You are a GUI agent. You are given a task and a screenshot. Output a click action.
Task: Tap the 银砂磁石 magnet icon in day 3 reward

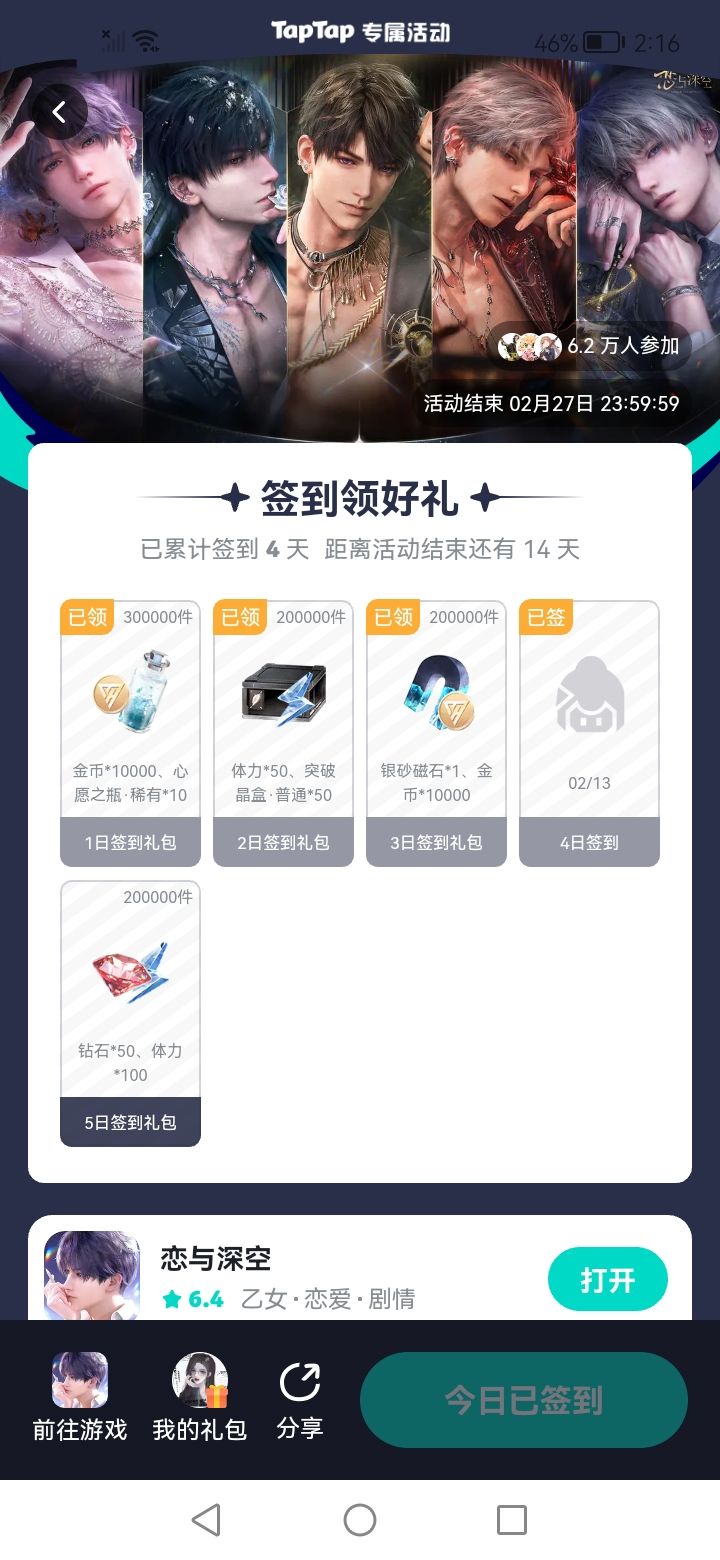(436, 690)
